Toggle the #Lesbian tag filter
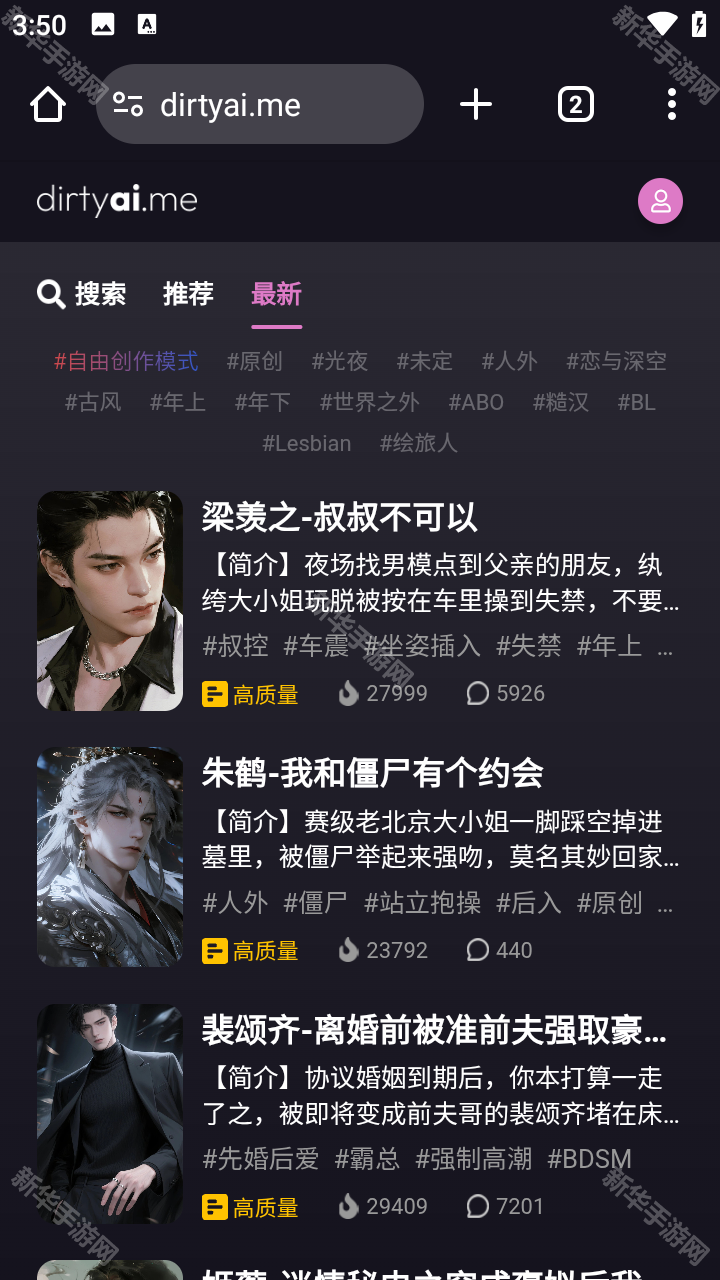Viewport: 720px width, 1280px height. coord(306,443)
